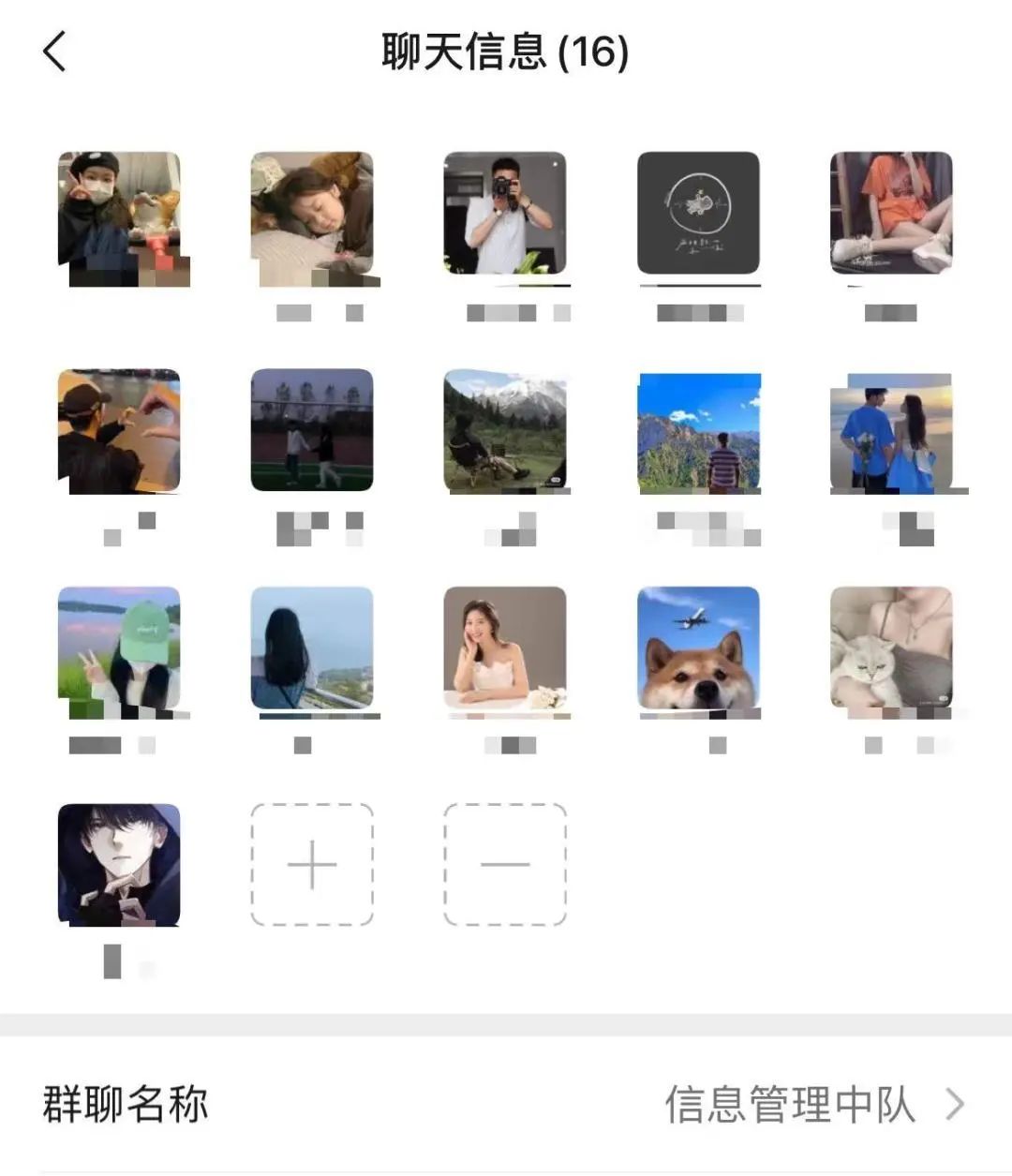The image size is (1012, 1176).
Task: View member holding camera avatar
Action: click(x=505, y=214)
